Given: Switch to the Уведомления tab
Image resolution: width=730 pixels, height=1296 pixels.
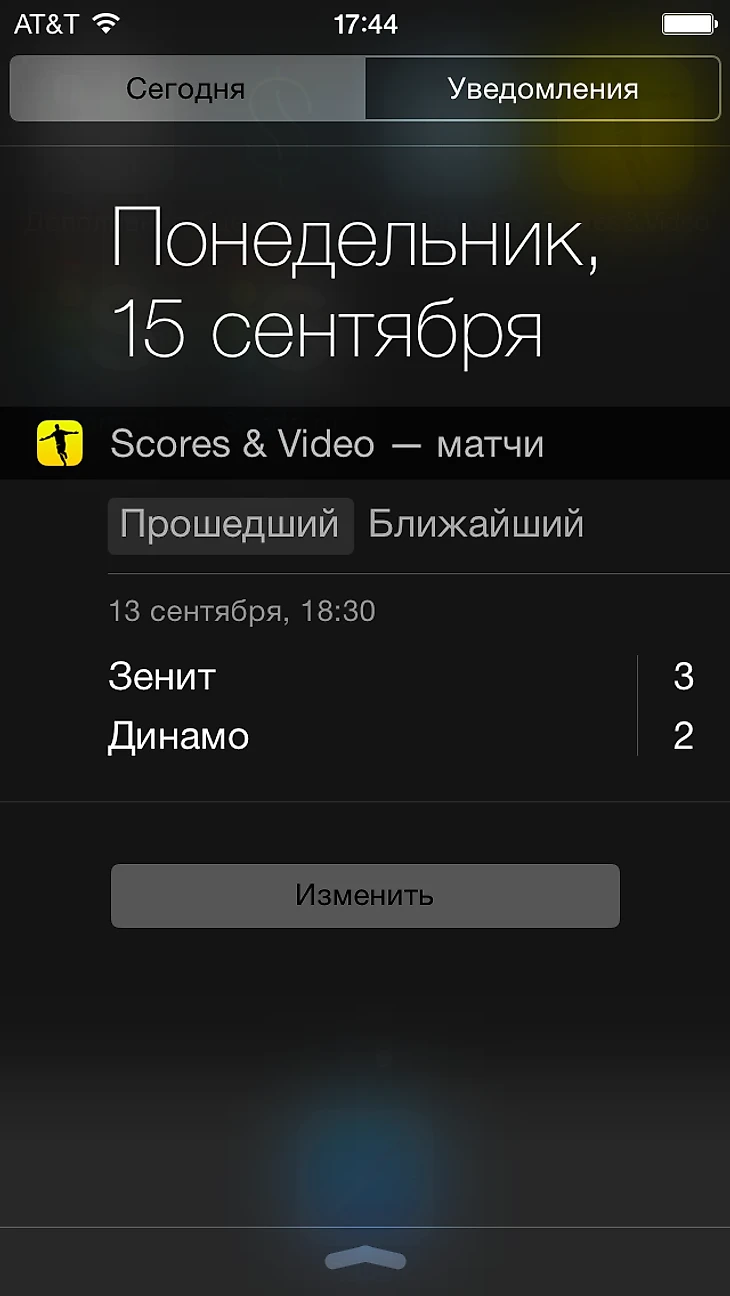Looking at the screenshot, I should coord(542,89).
